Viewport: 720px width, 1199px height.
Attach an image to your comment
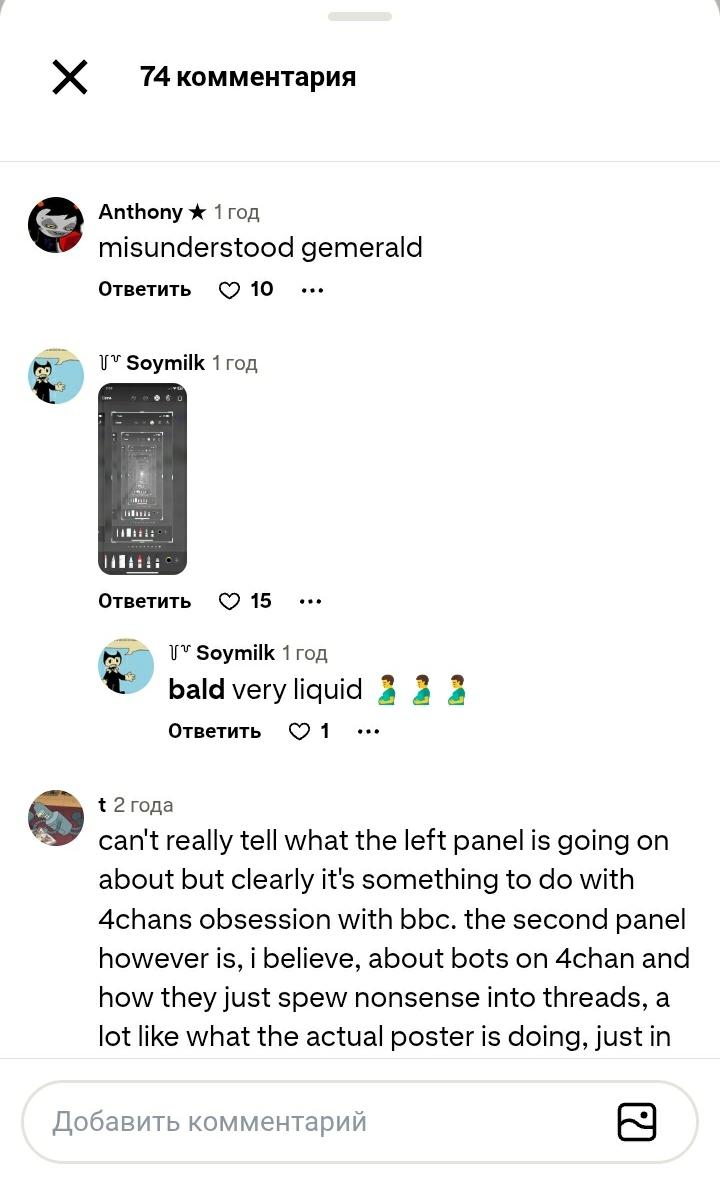tap(637, 1122)
